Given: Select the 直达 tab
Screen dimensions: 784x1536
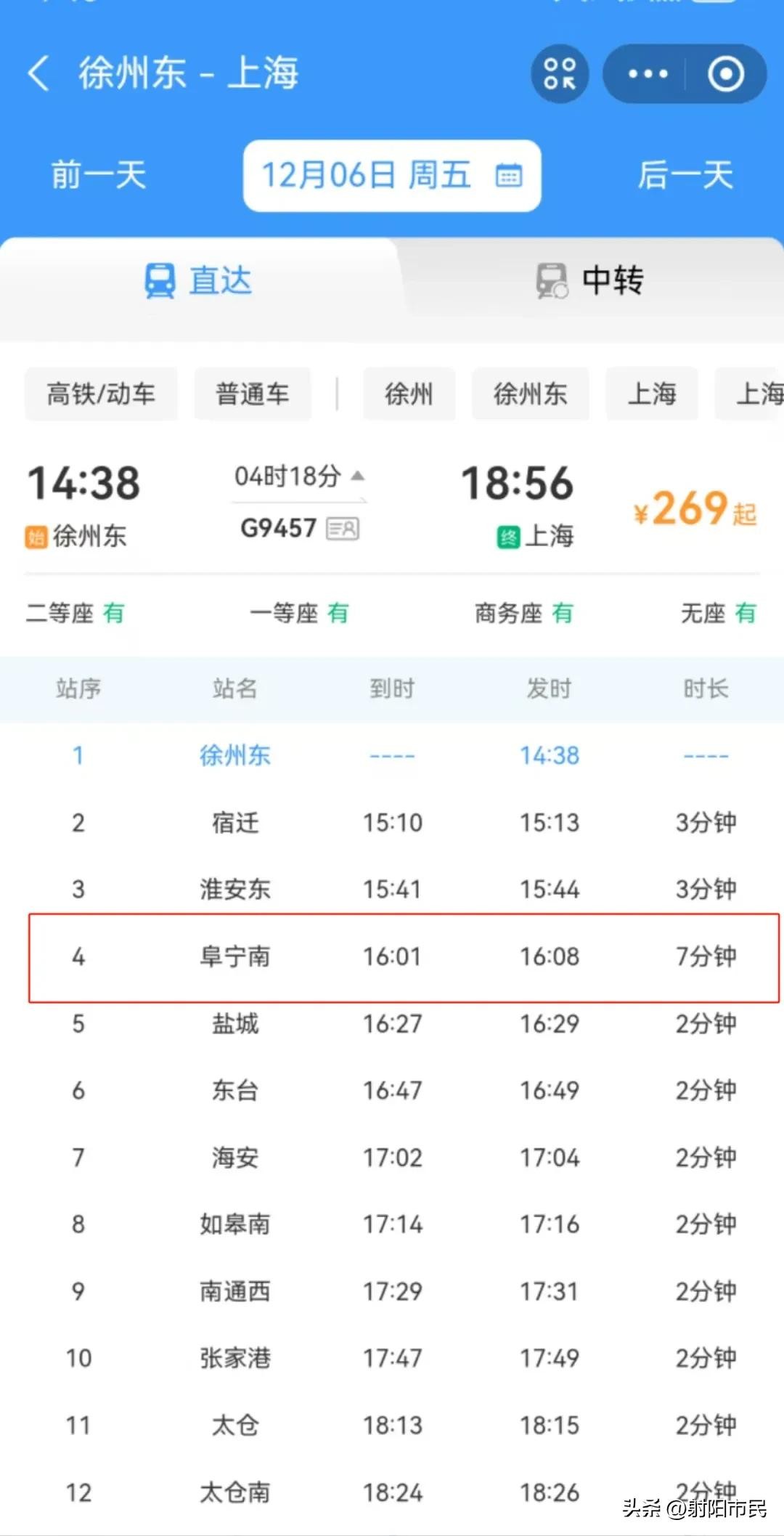Looking at the screenshot, I should [199, 280].
